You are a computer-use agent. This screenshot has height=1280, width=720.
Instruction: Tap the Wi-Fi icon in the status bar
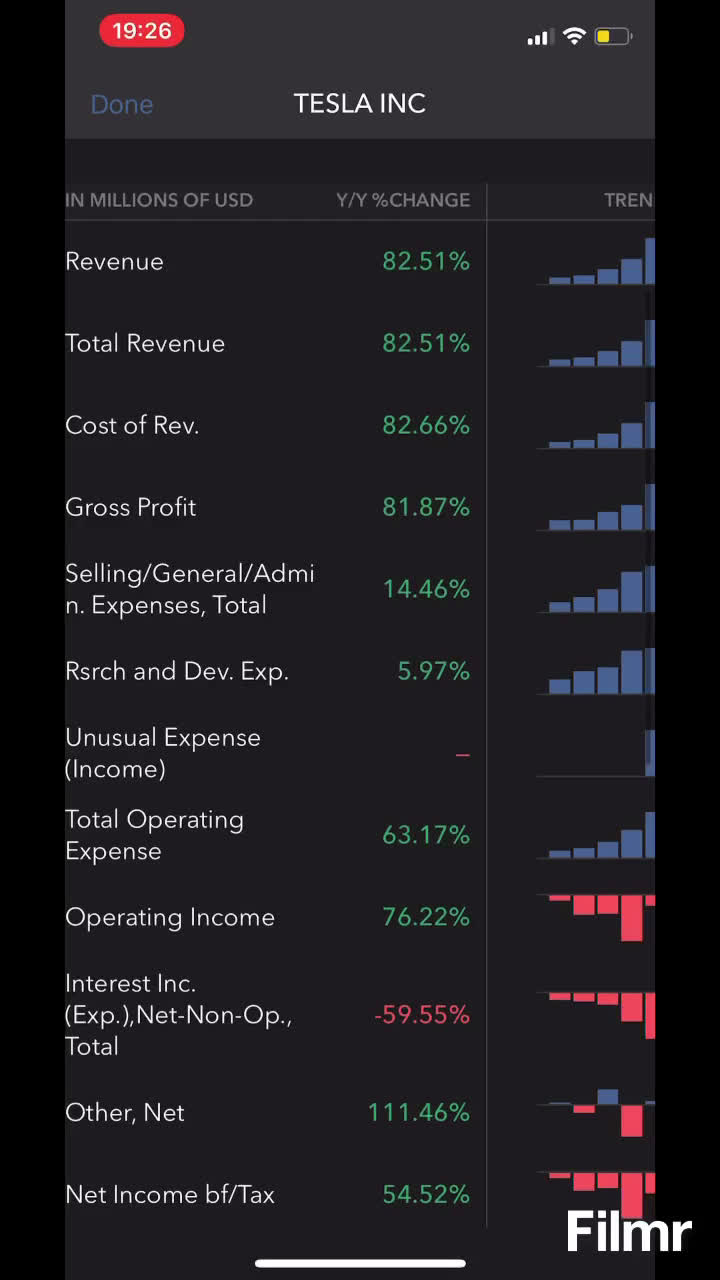click(x=573, y=36)
